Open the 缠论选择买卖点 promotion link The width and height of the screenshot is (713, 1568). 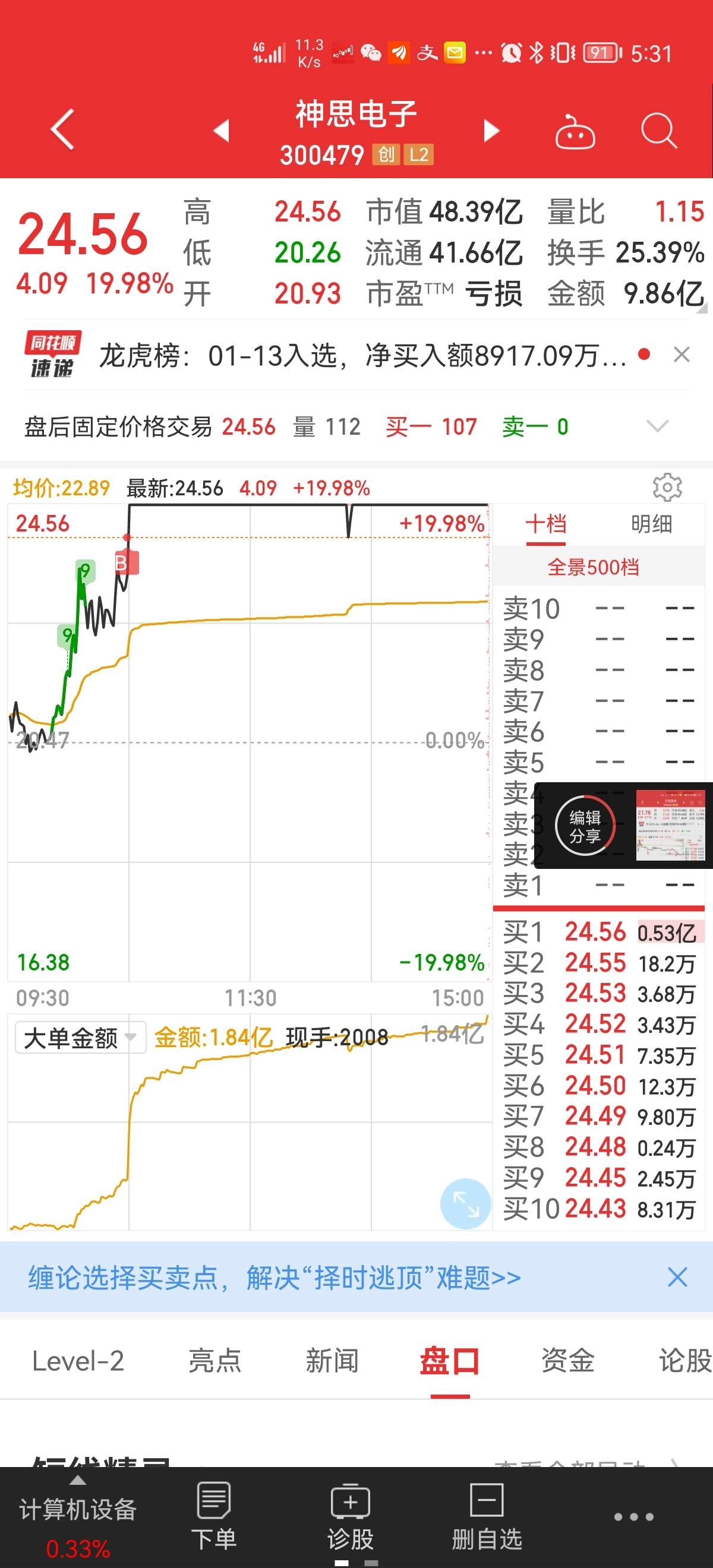tap(274, 1278)
